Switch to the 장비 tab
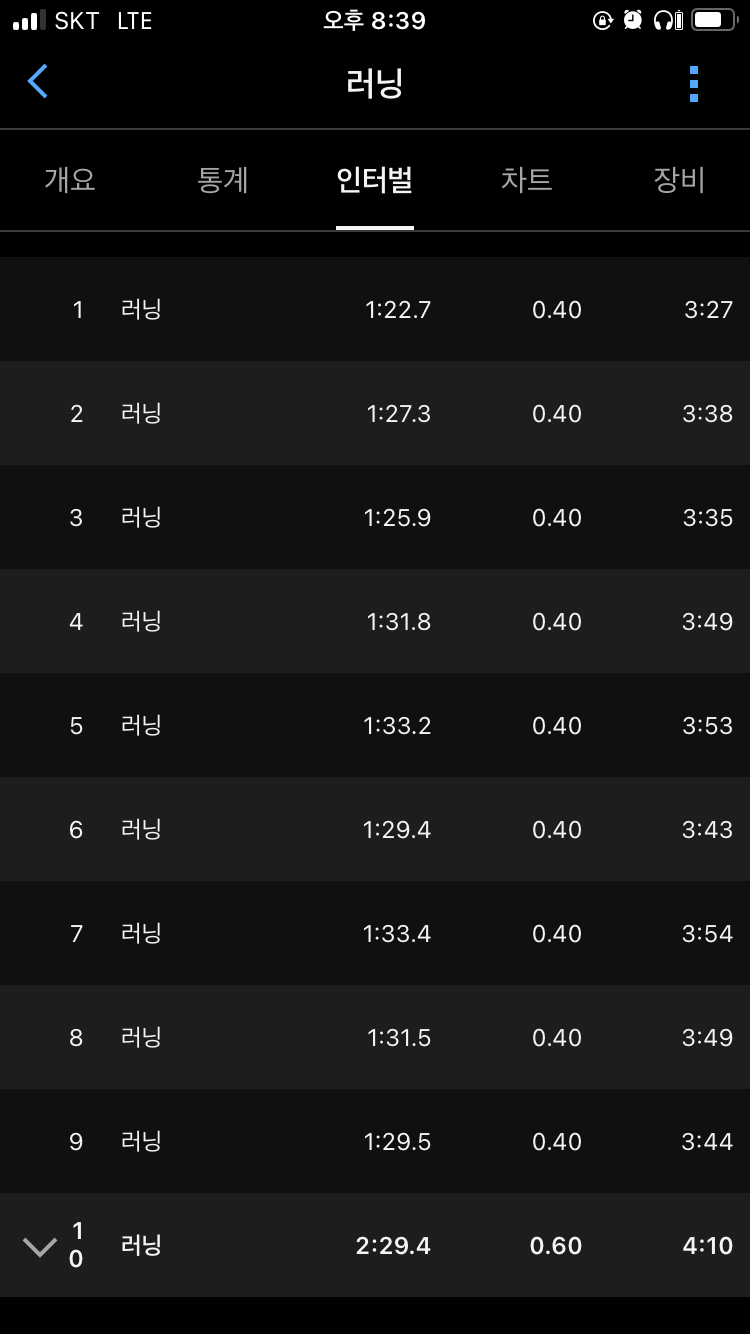Image resolution: width=750 pixels, height=1334 pixels. [679, 180]
